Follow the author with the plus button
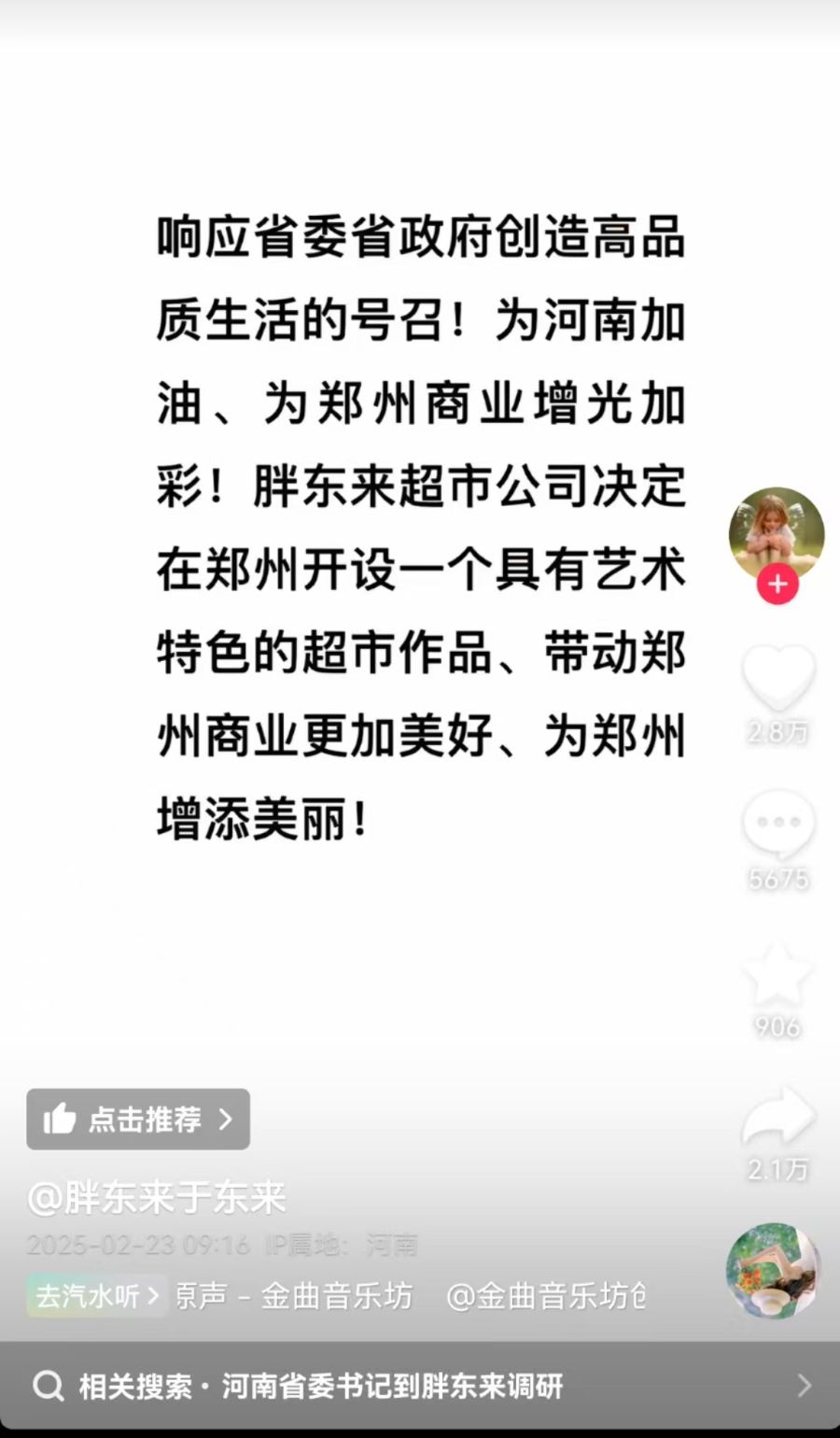 (x=777, y=585)
